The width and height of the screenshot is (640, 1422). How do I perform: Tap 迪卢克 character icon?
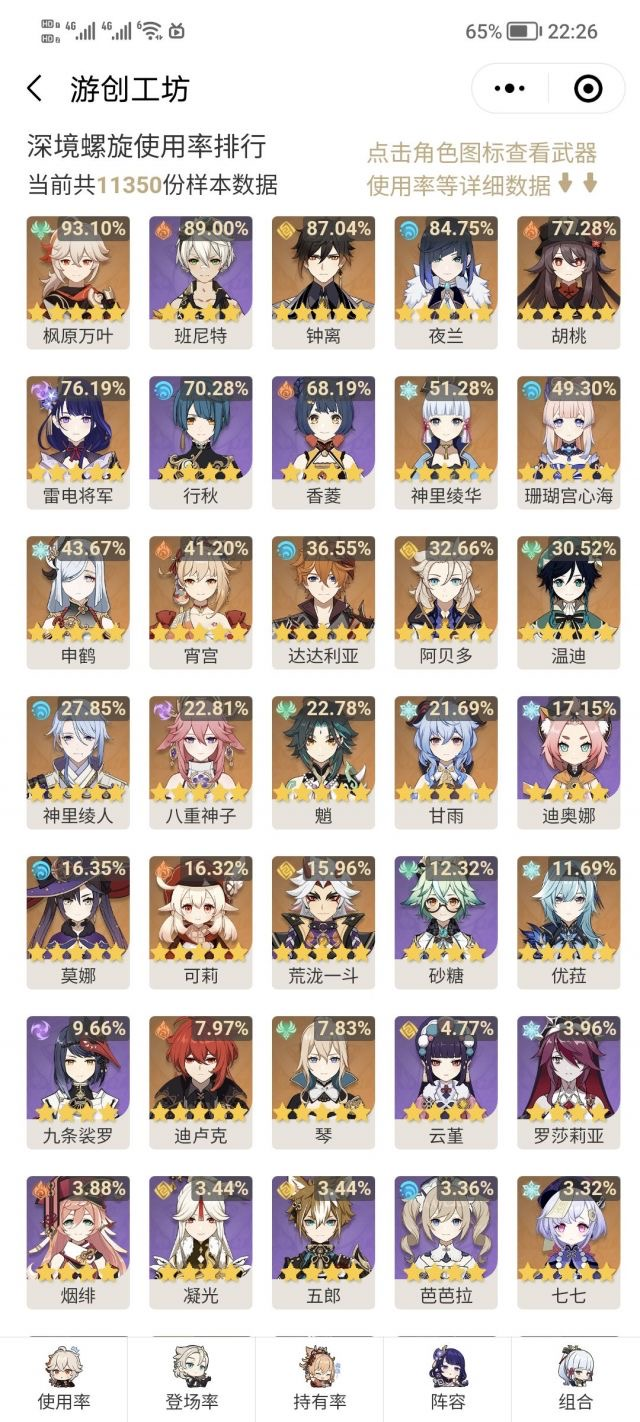click(x=200, y=1070)
